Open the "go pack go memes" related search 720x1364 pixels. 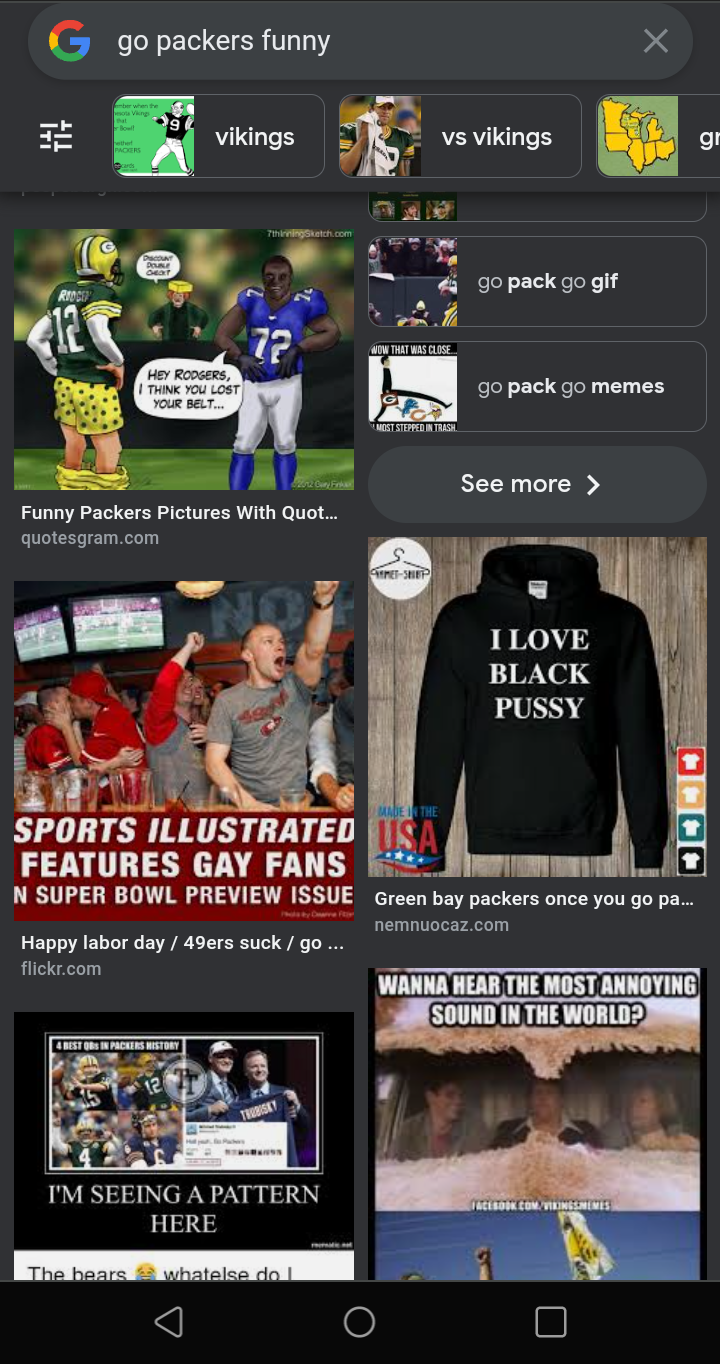pyautogui.click(x=537, y=386)
